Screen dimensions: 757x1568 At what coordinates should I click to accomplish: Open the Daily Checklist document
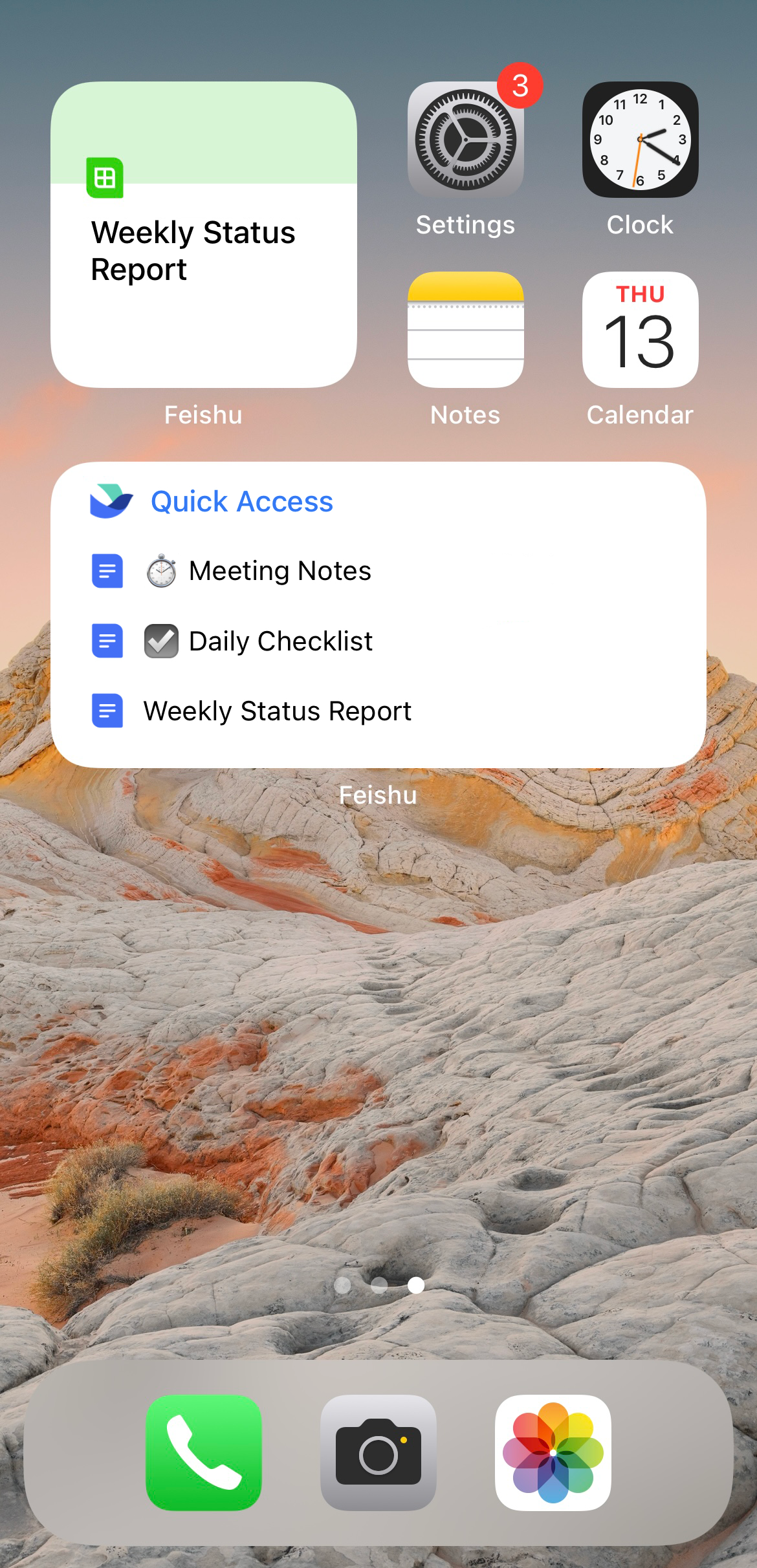(280, 641)
